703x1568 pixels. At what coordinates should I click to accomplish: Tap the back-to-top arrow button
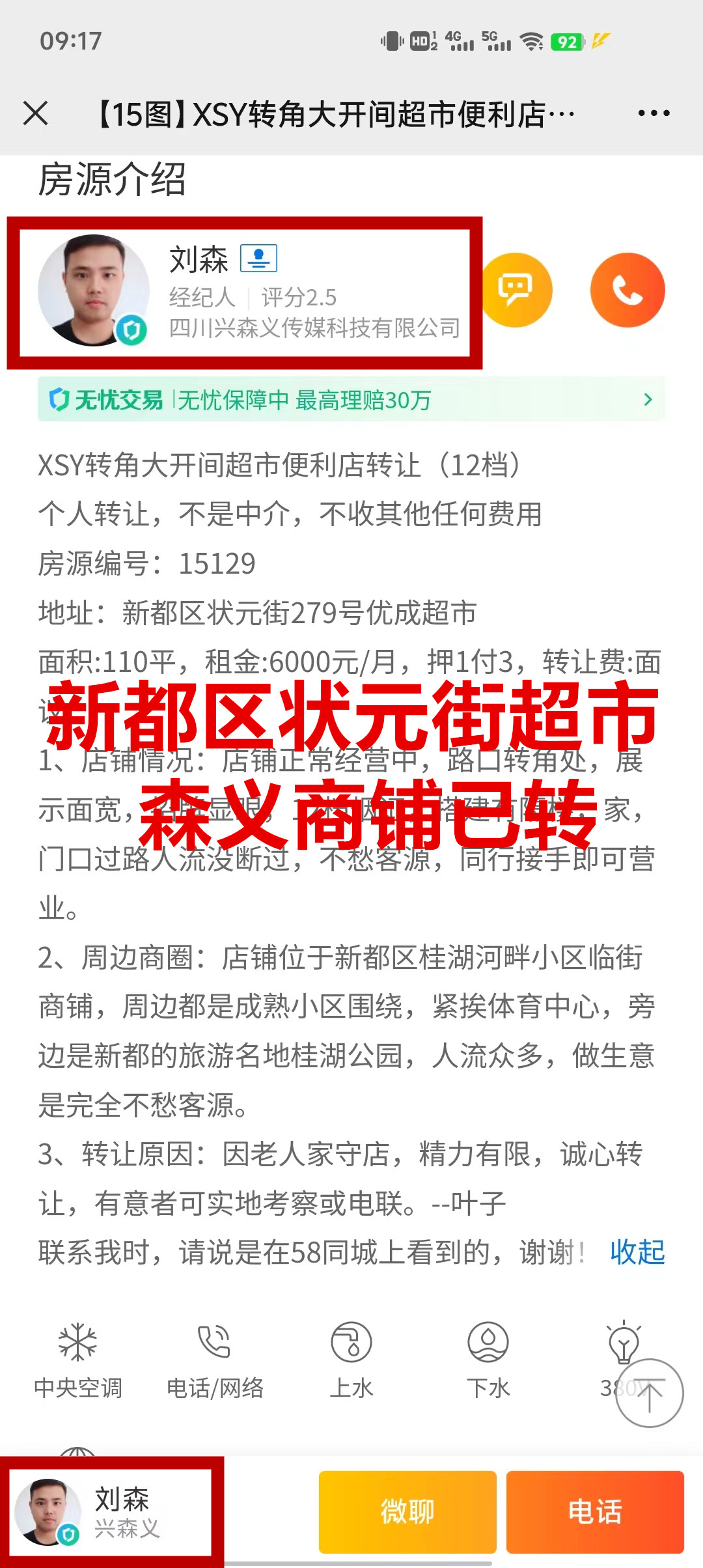649,1393
